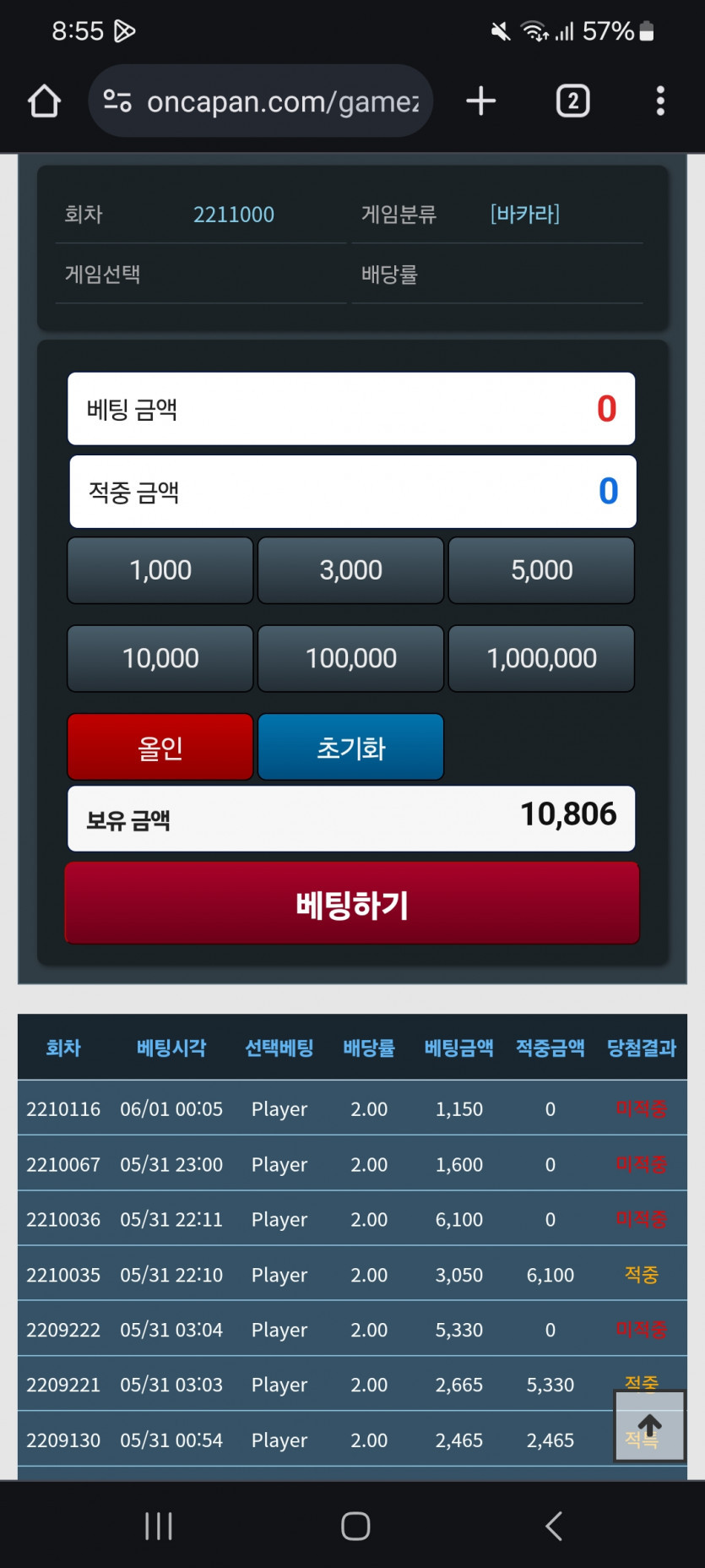705x1568 pixels.
Task: Add 100,000 to the bet amount
Action: point(350,658)
